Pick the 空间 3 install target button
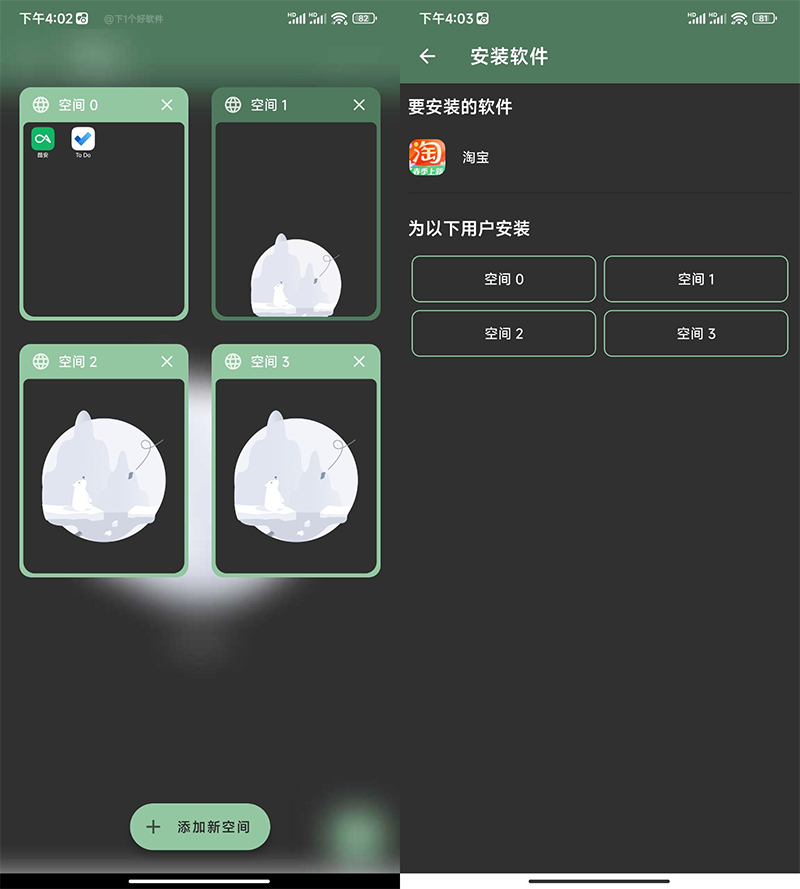 coord(695,333)
